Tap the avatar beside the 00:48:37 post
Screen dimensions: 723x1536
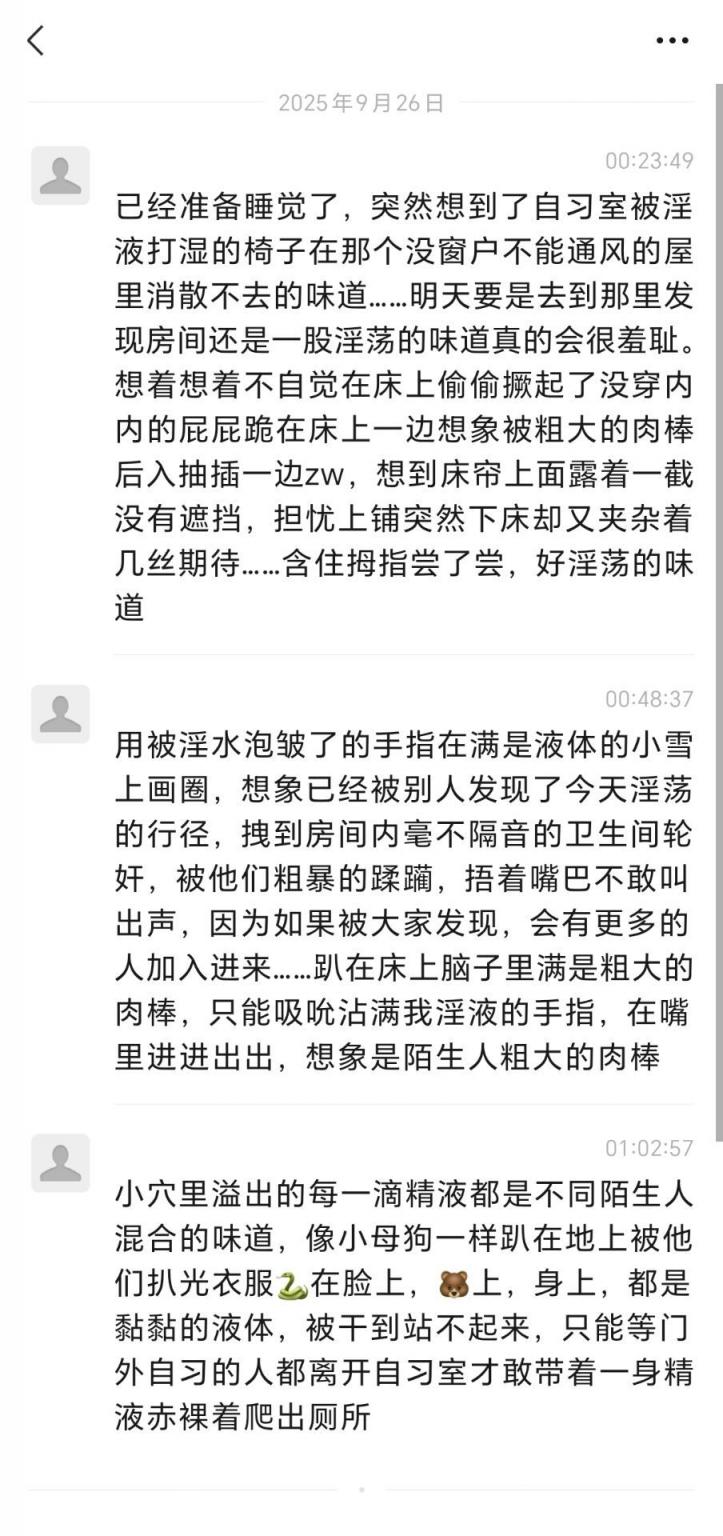coord(60,714)
